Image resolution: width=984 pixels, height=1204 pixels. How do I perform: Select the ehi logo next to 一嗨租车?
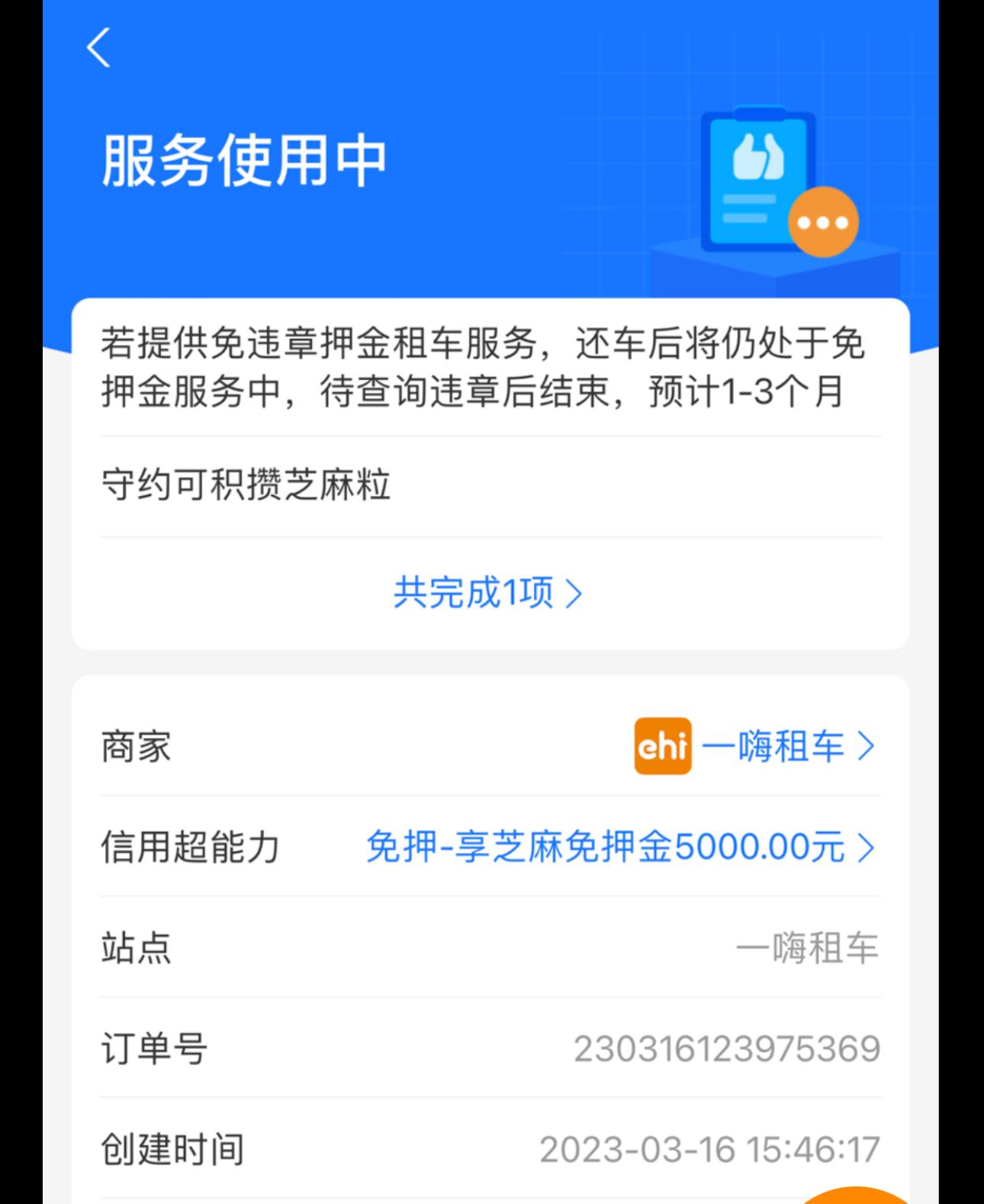663,748
